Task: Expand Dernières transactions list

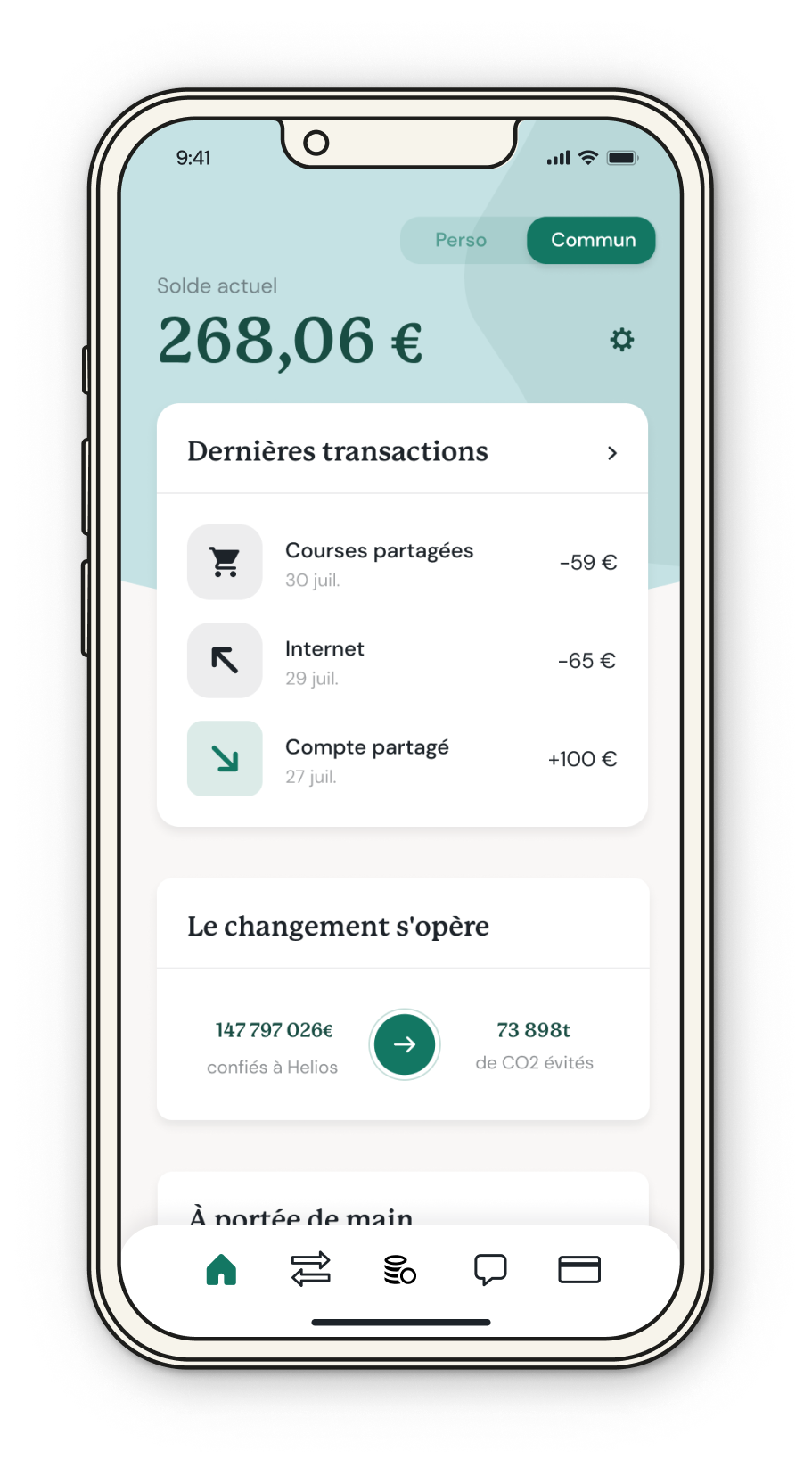Action: [x=611, y=453]
